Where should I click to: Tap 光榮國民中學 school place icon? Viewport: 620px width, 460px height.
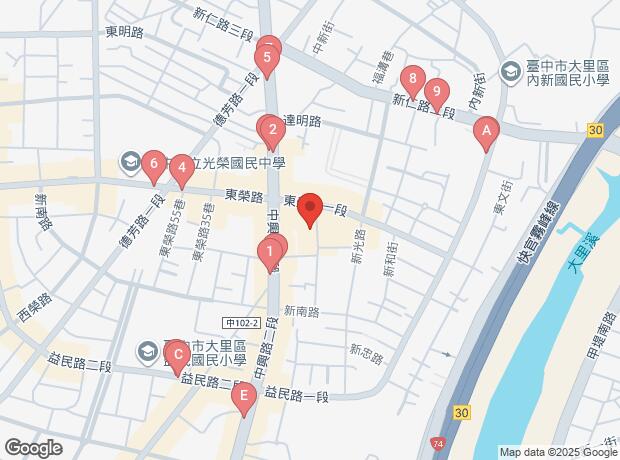pyautogui.click(x=130, y=163)
